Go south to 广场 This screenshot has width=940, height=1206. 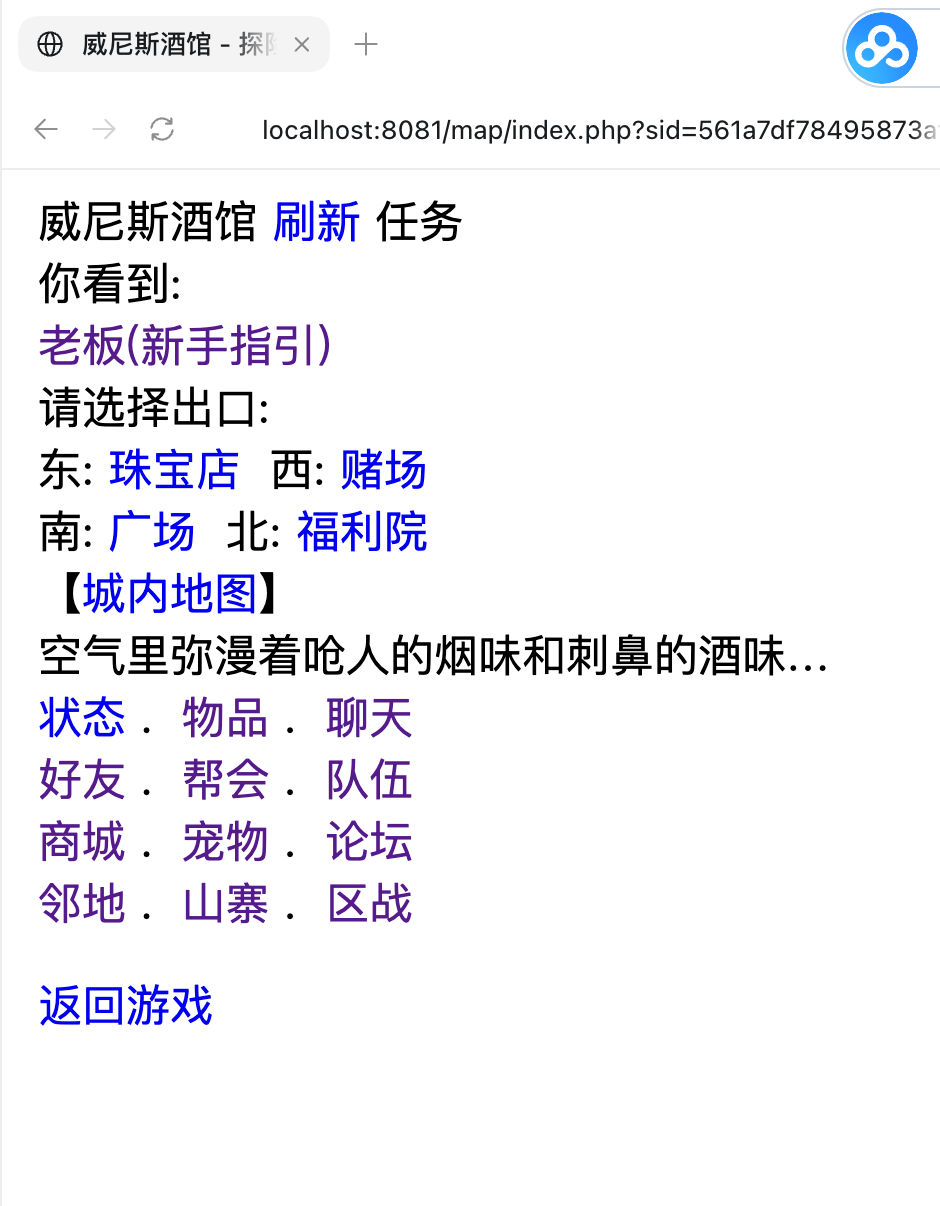[152, 532]
